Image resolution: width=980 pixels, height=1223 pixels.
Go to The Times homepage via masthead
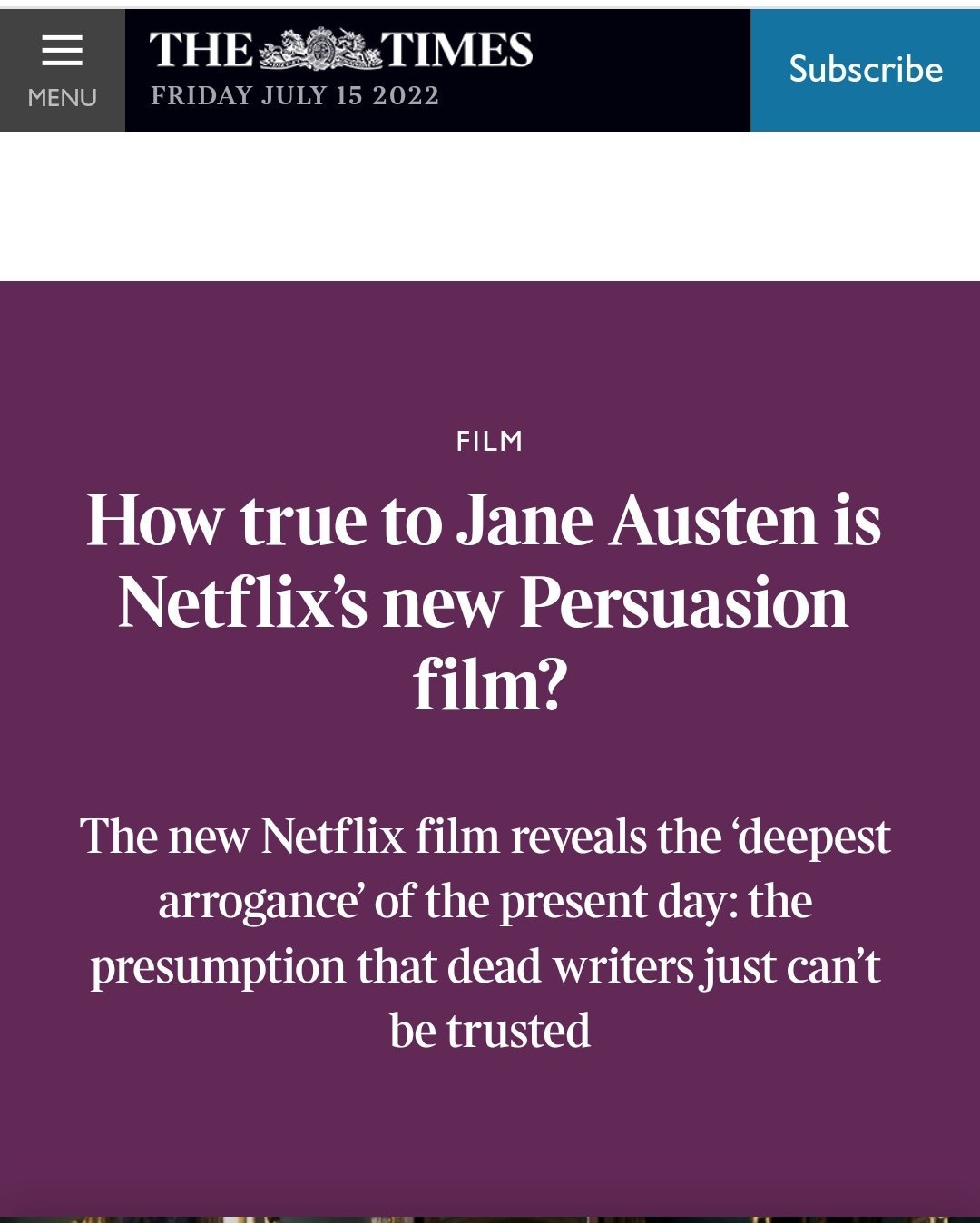pyautogui.click(x=340, y=50)
